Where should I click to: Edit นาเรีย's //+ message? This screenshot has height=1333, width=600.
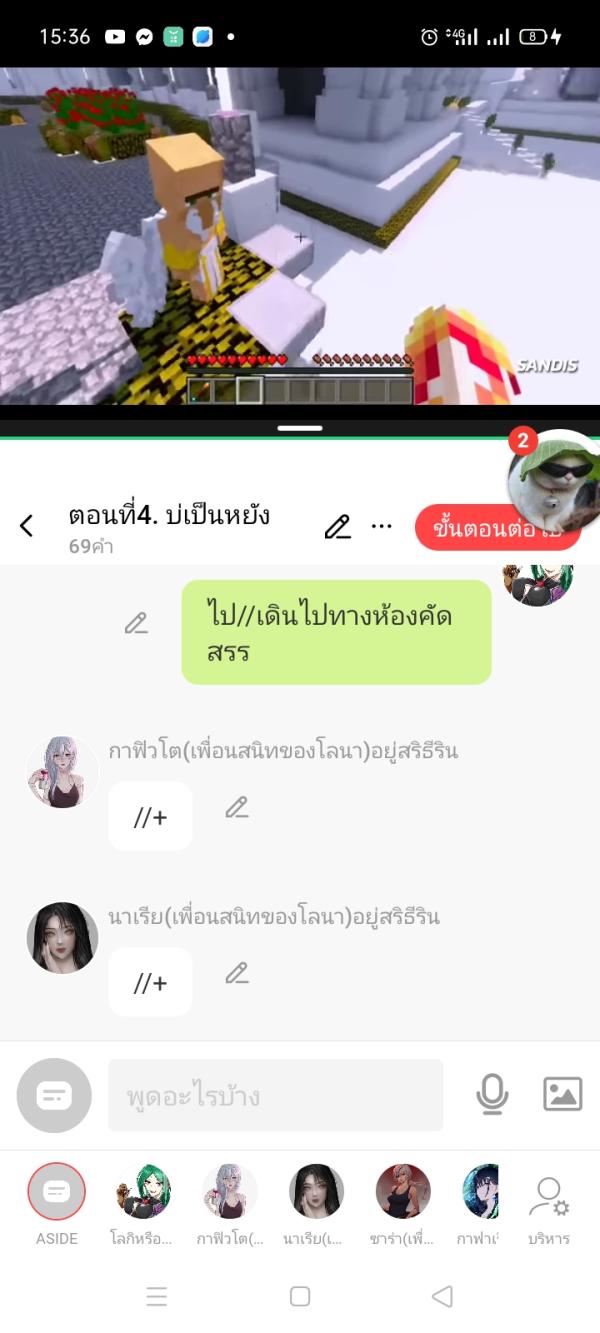(237, 973)
